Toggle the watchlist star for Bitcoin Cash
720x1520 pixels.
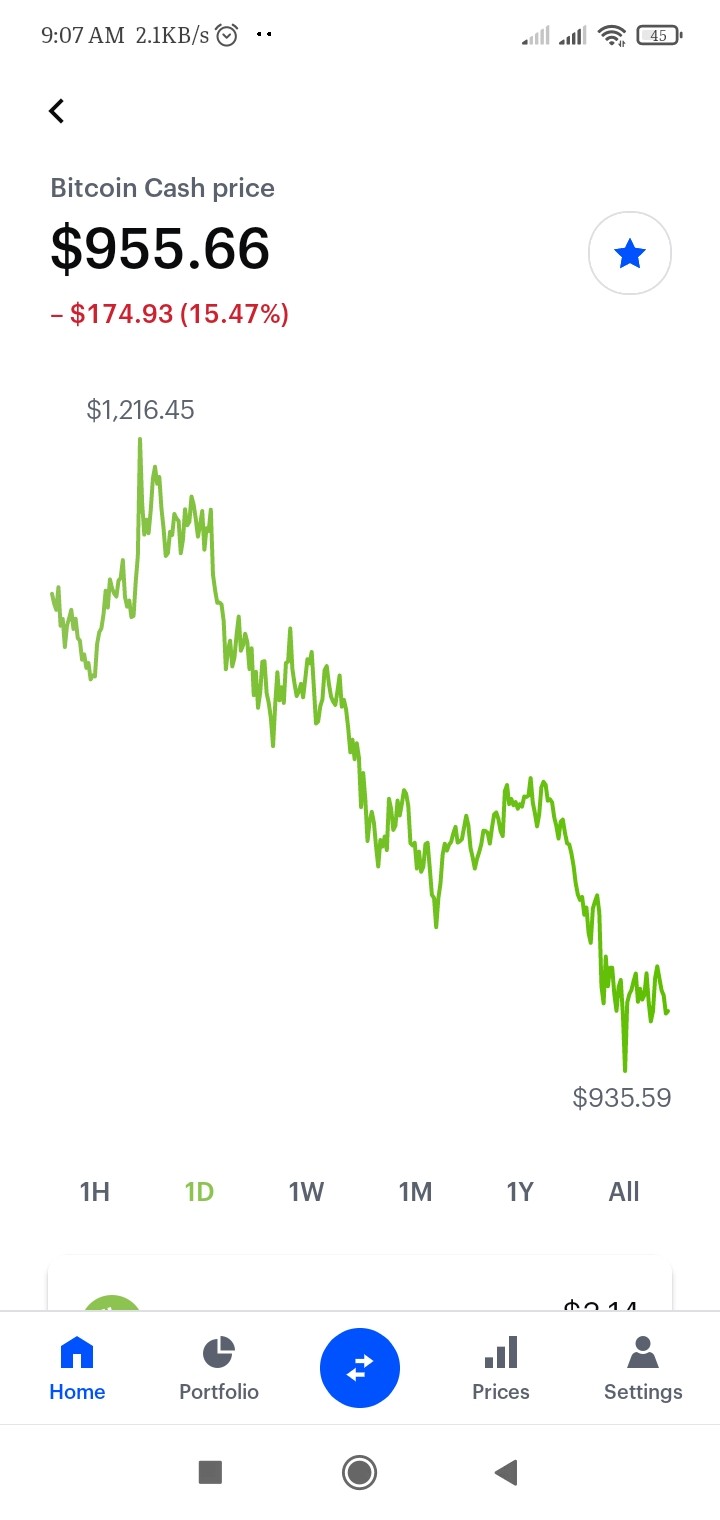coord(630,254)
